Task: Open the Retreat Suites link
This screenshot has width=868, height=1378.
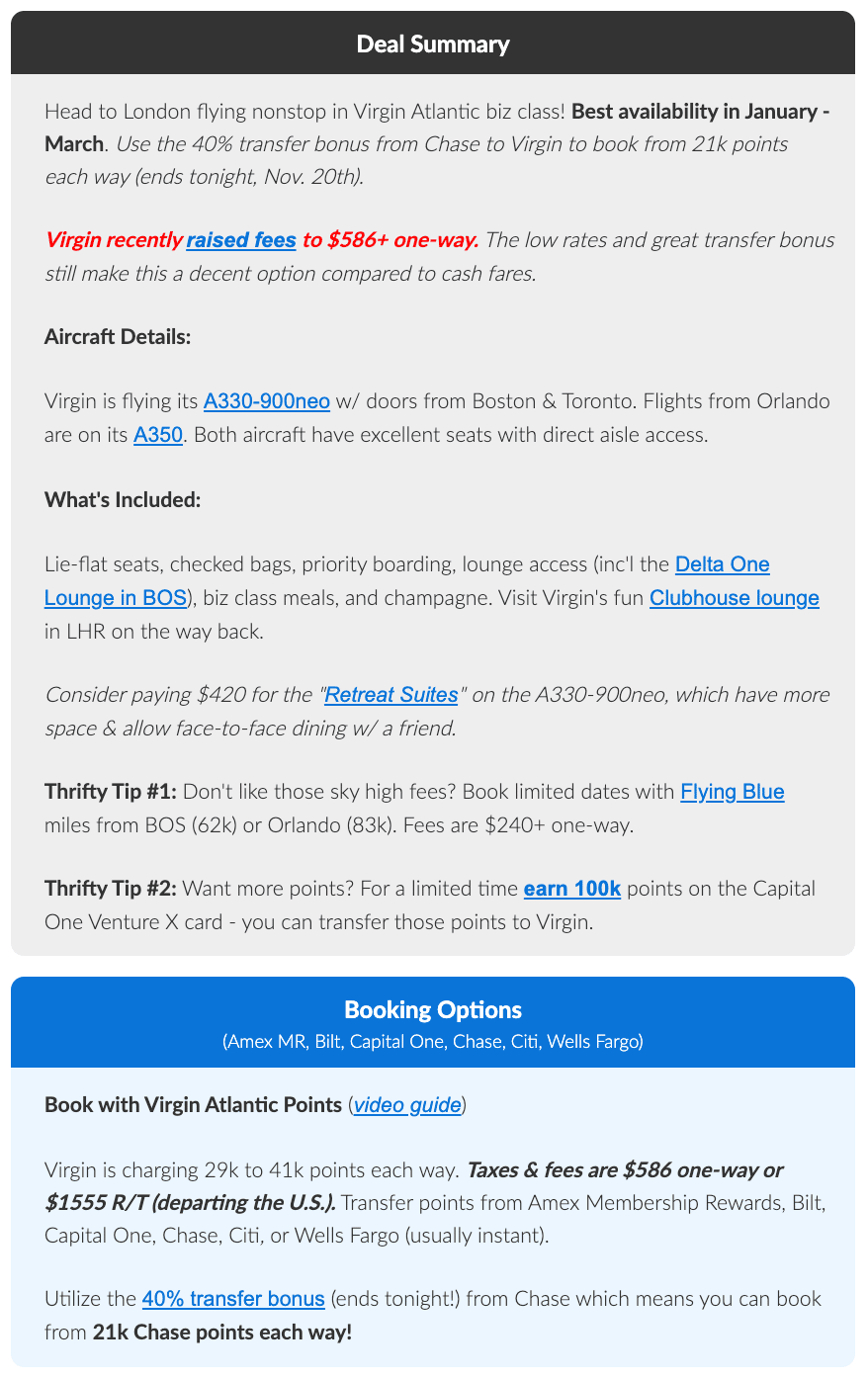Action: (391, 695)
